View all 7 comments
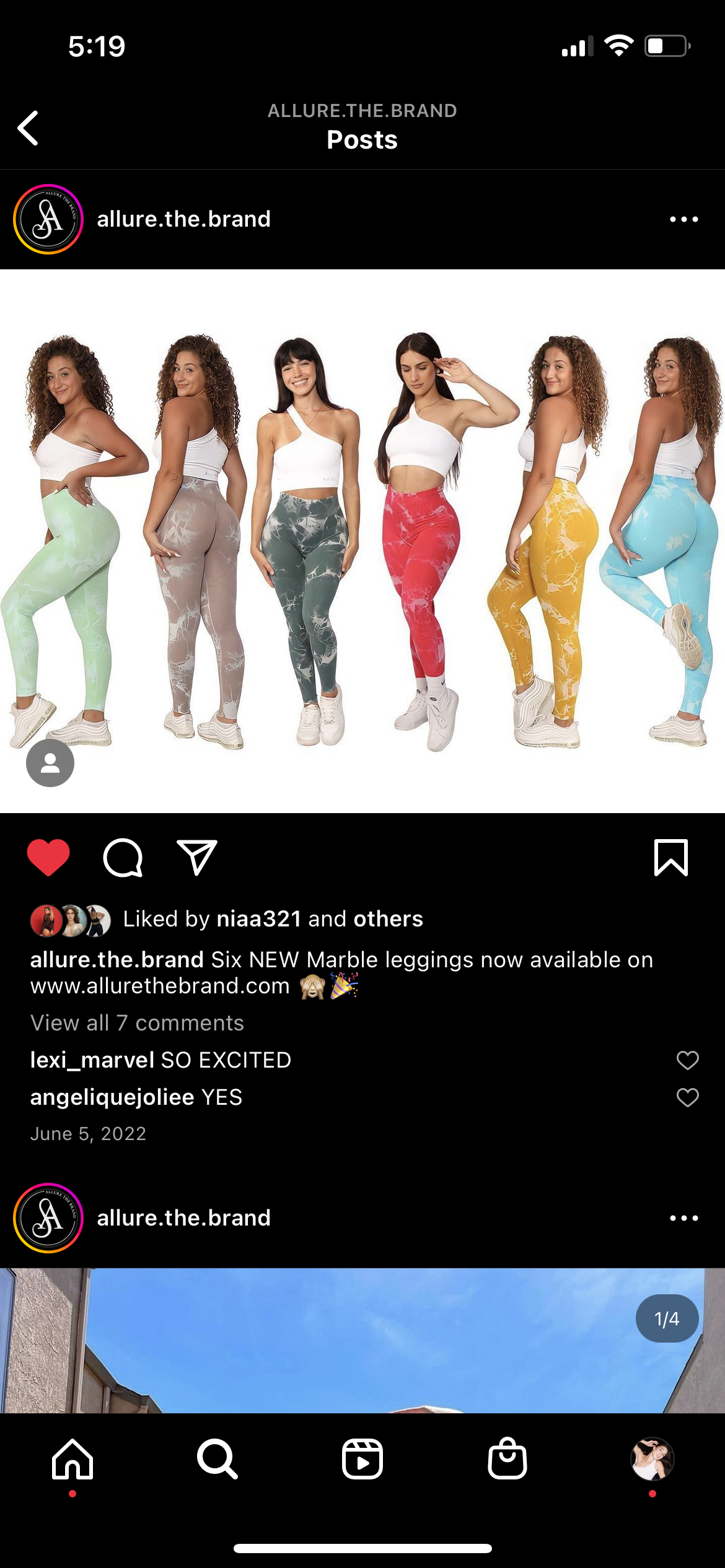Image resolution: width=725 pixels, height=1568 pixels. tap(137, 1022)
